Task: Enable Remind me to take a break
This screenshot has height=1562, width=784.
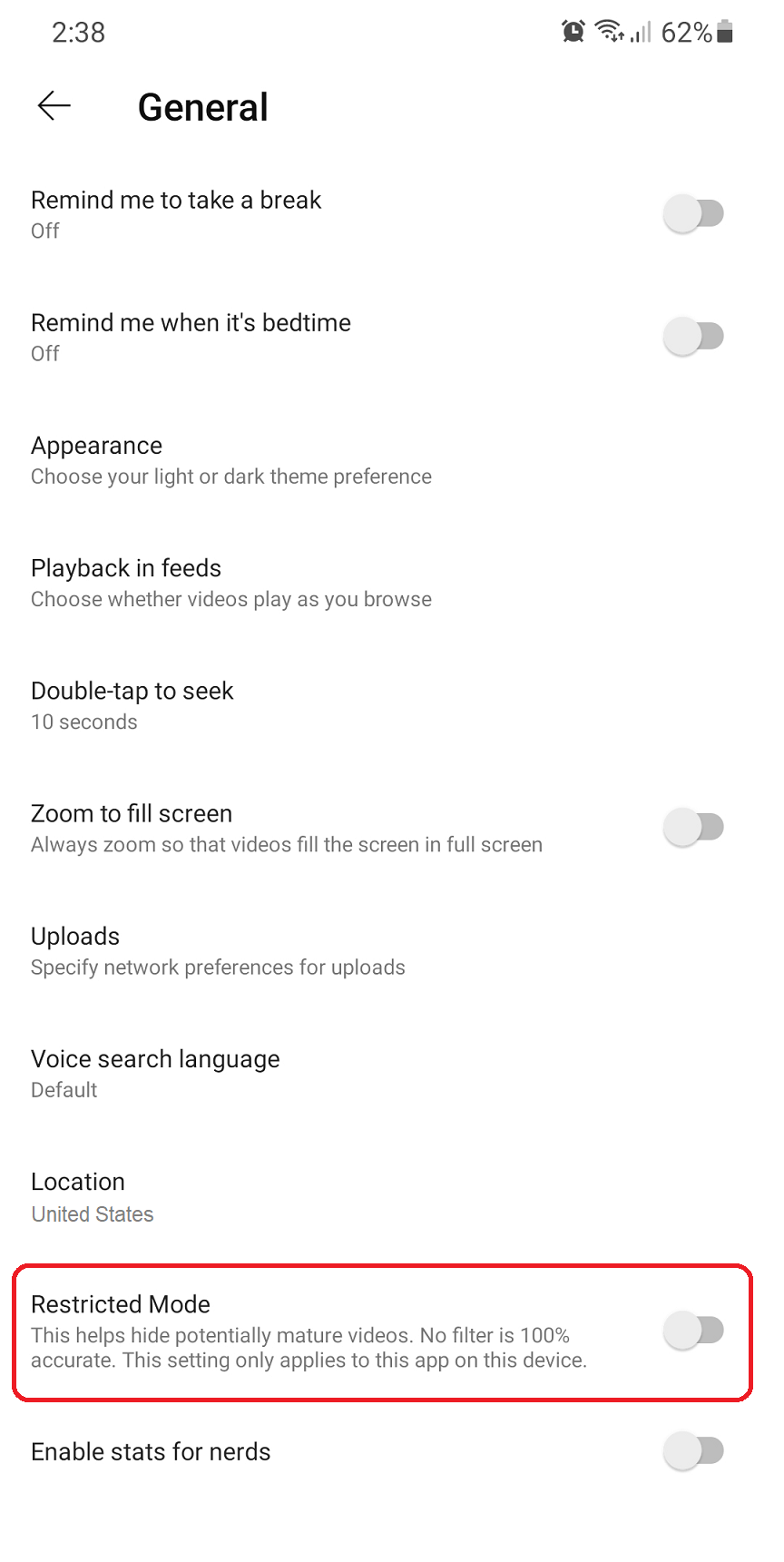Action: 694,213
